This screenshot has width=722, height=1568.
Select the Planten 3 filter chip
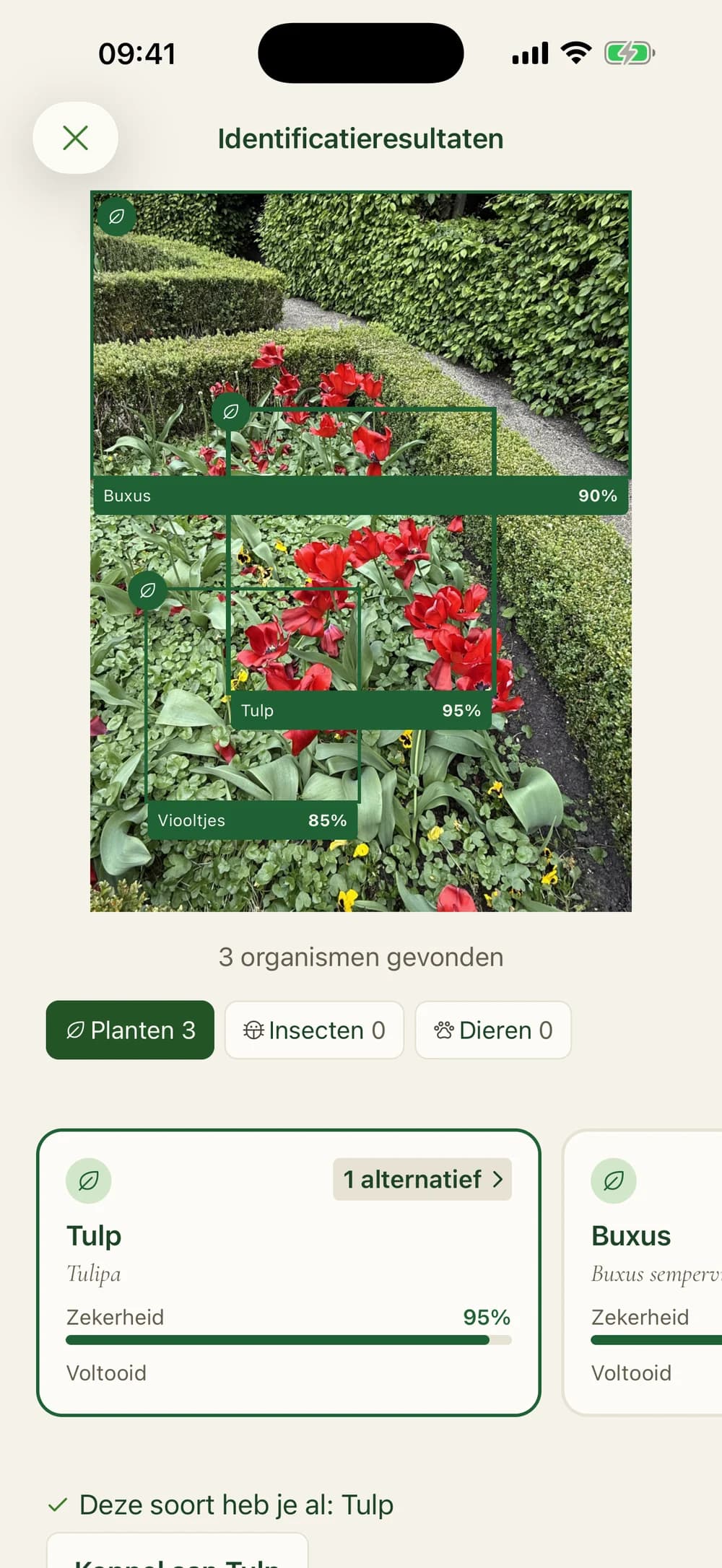pyautogui.click(x=130, y=1030)
